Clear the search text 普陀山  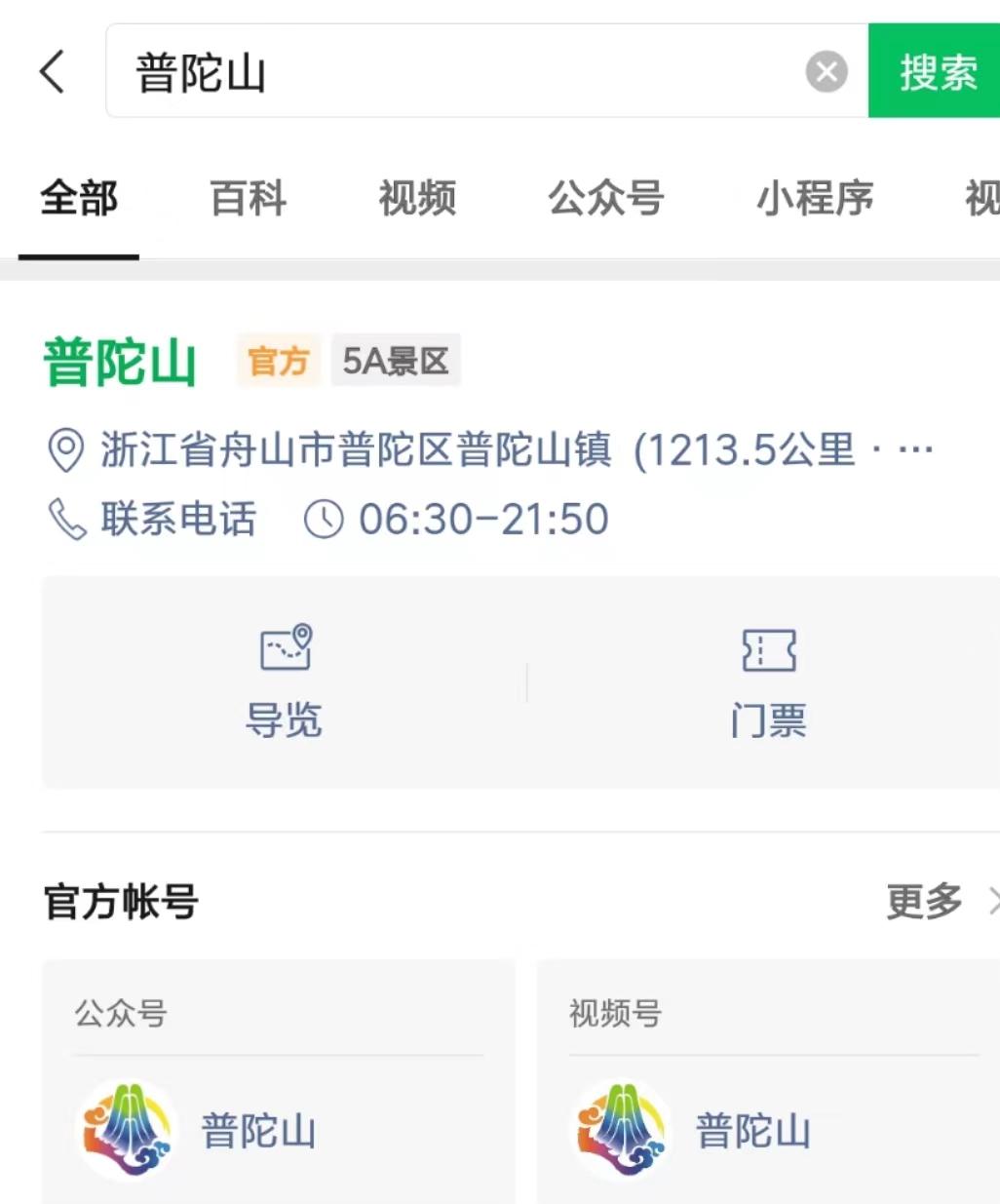tap(826, 72)
